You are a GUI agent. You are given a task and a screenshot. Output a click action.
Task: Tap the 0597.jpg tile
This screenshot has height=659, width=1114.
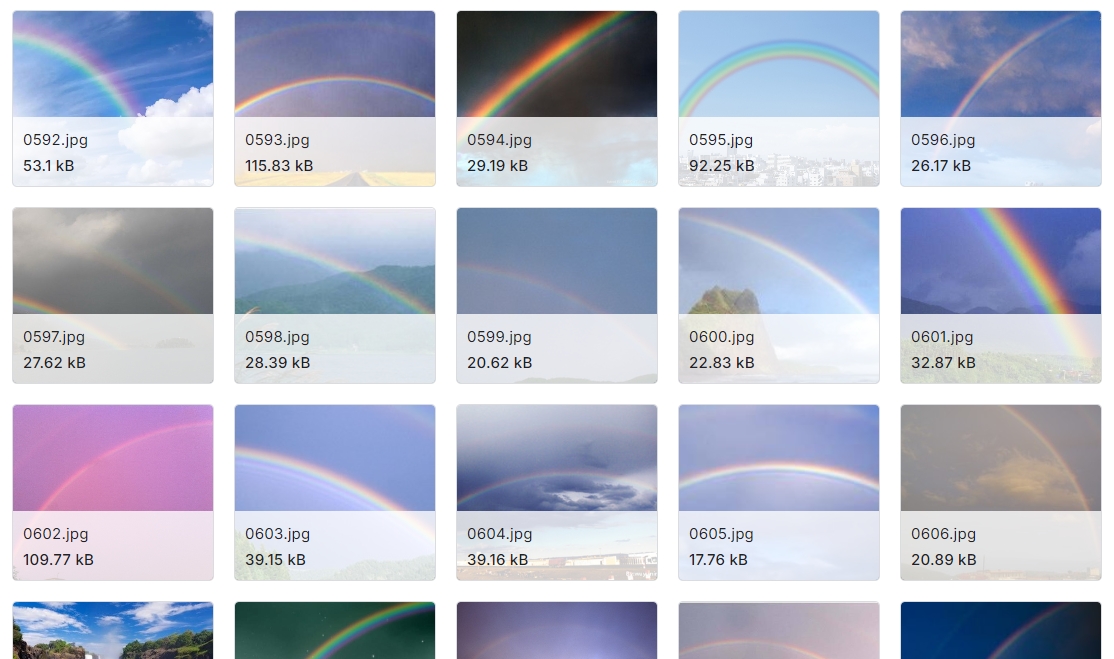pos(113,267)
